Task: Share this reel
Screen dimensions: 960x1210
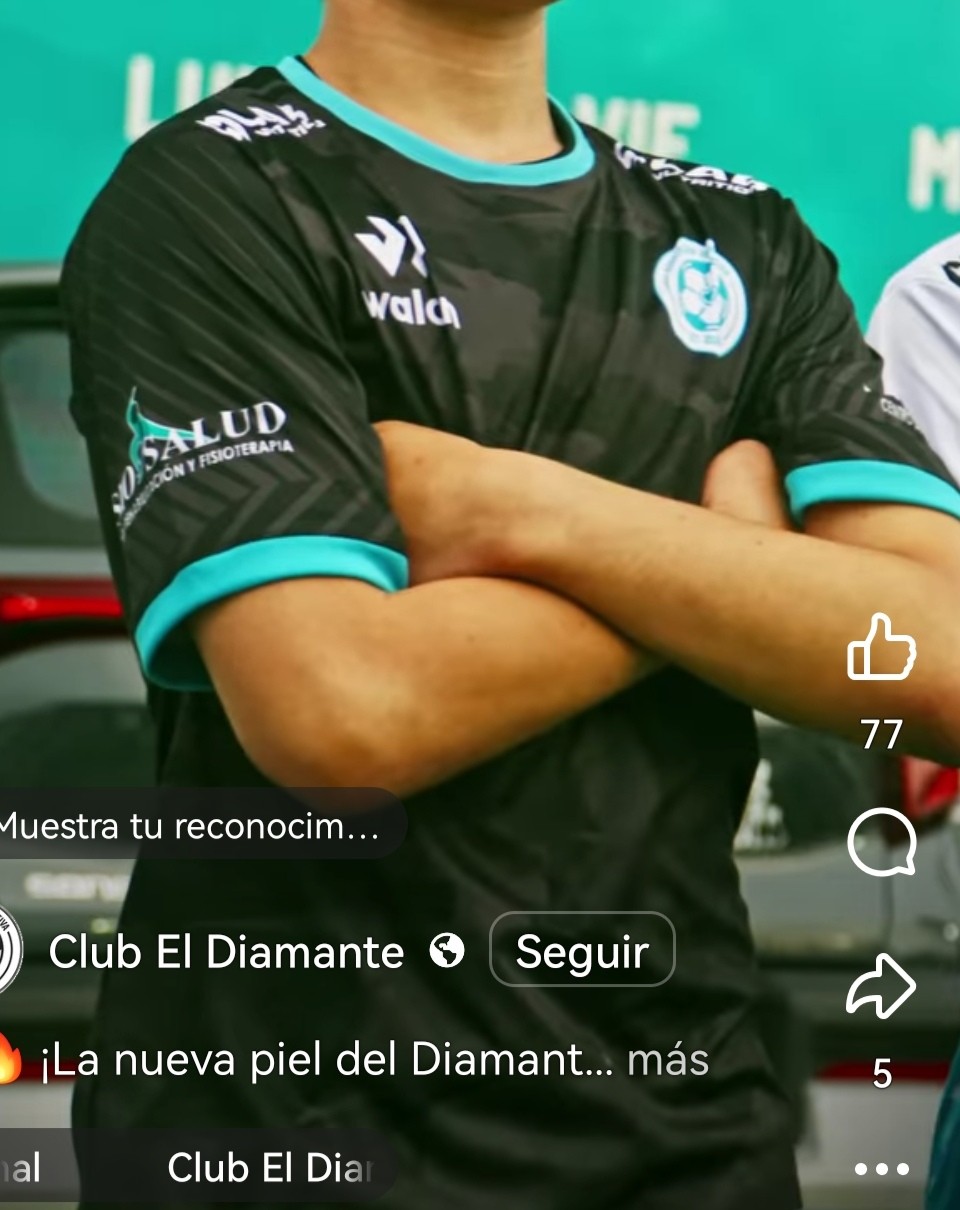Action: 881,987
